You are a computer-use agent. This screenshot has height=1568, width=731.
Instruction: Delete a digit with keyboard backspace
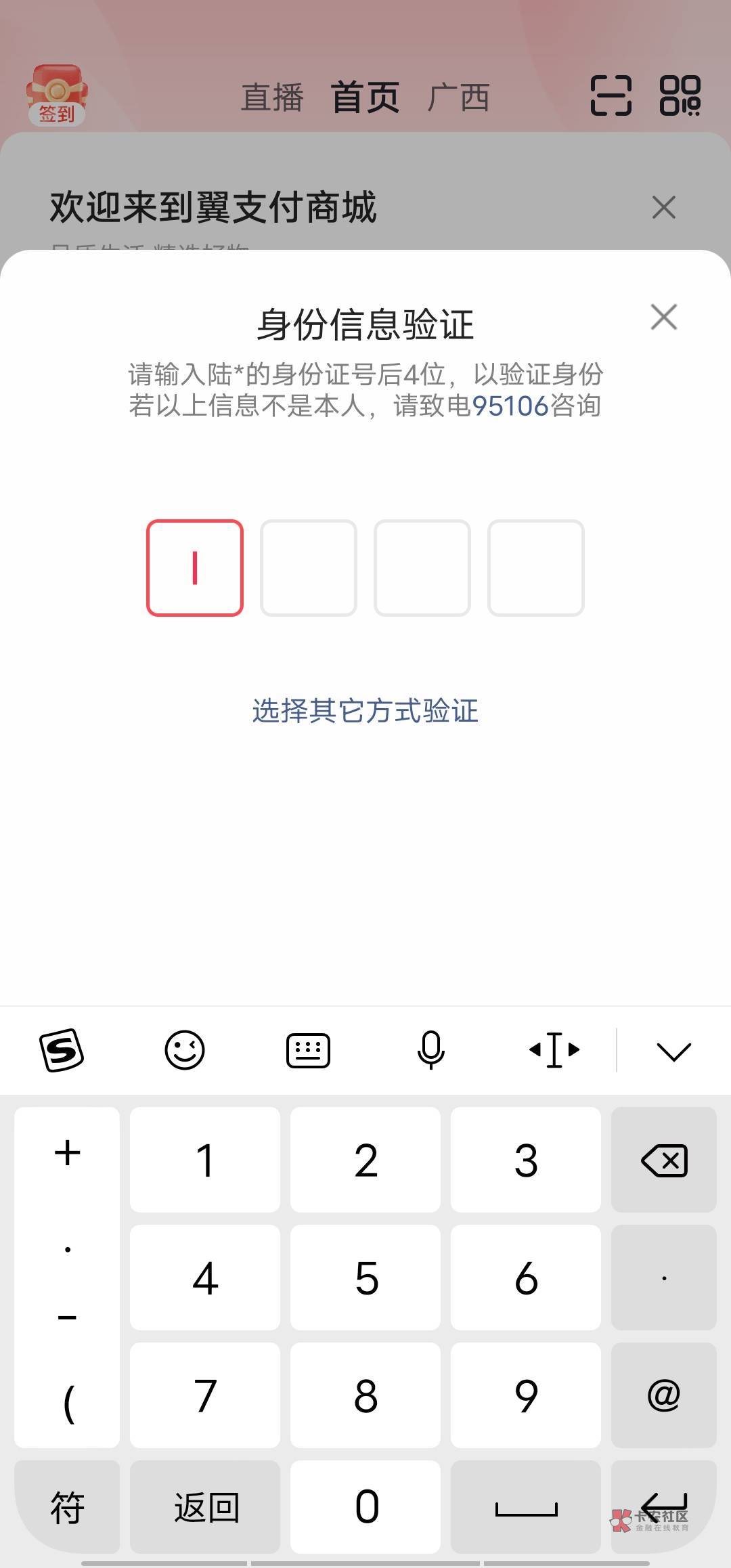coord(663,1160)
